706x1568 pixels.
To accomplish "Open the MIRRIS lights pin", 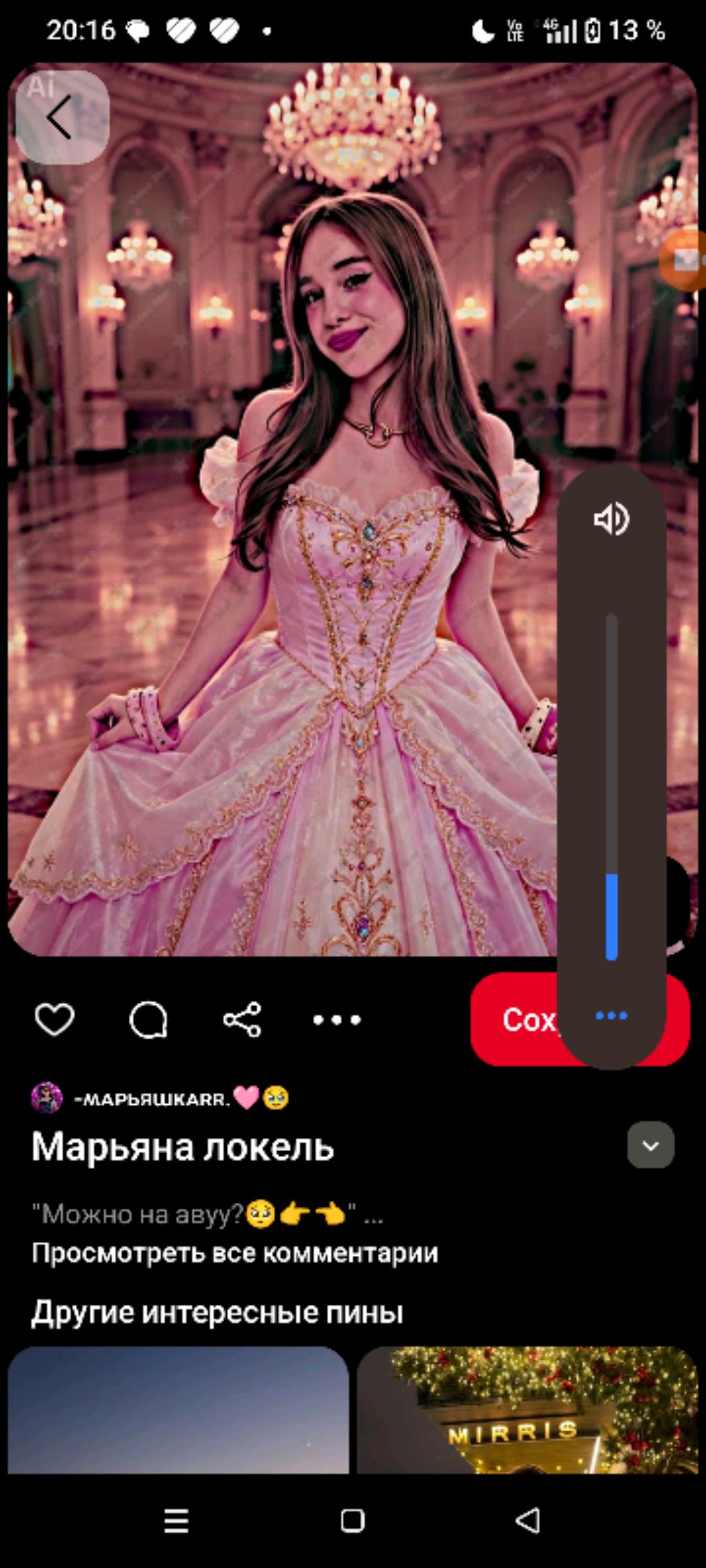I will pos(527,1409).
